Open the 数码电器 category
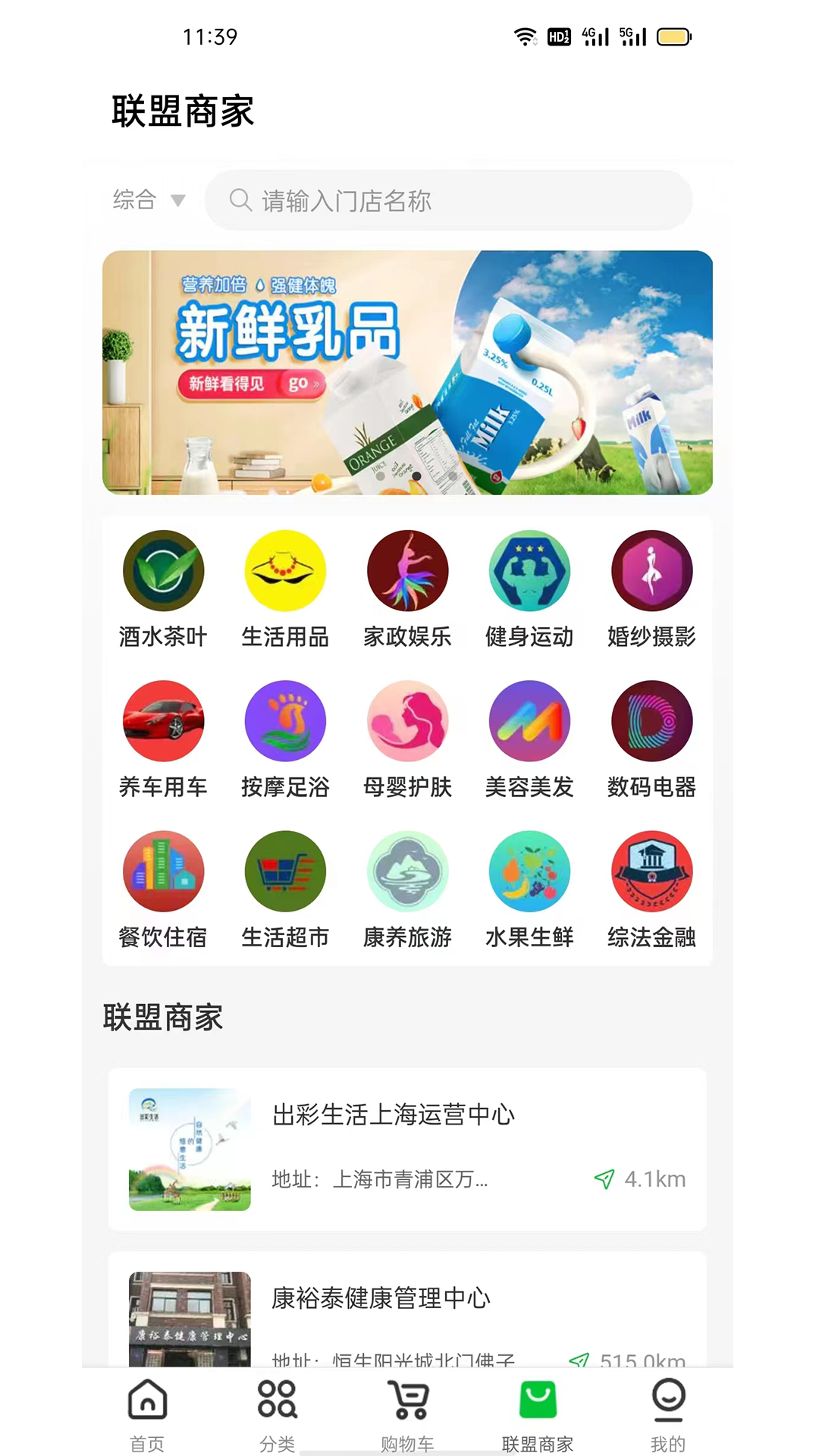Viewport: 819px width, 1456px height. pyautogui.click(x=651, y=721)
